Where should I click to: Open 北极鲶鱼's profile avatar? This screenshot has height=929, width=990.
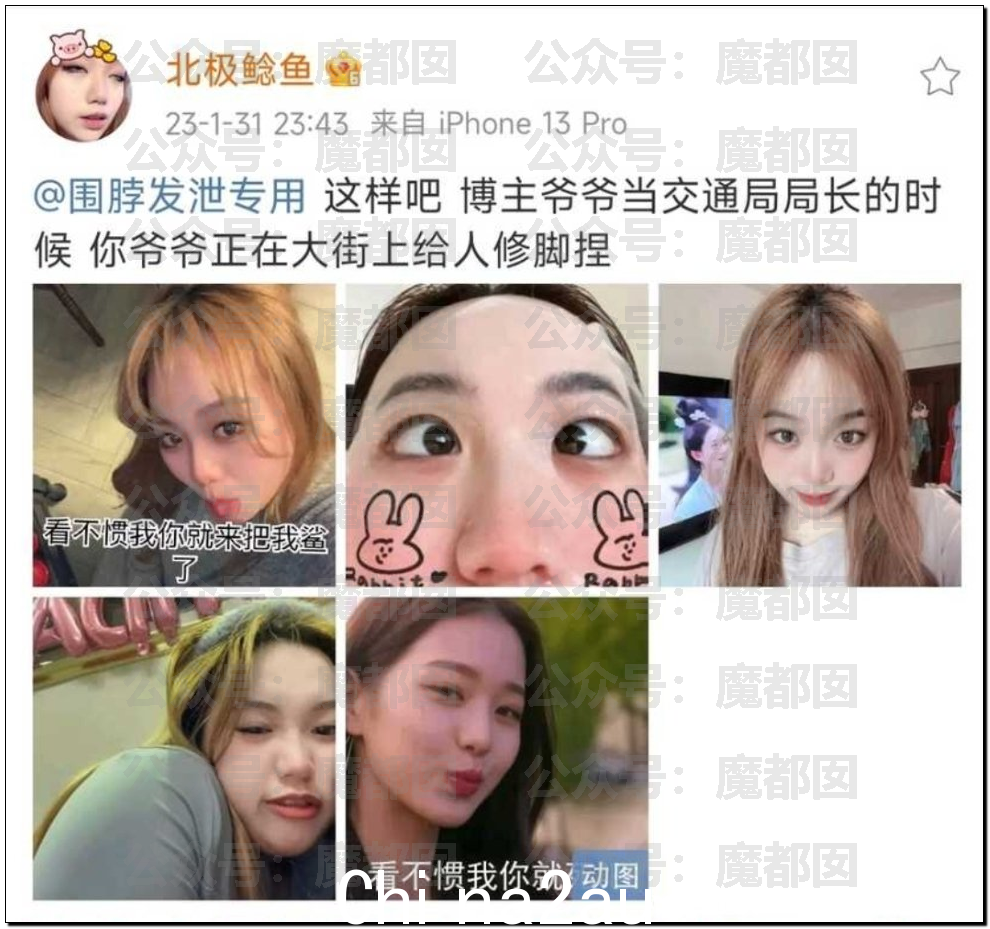pos(83,89)
